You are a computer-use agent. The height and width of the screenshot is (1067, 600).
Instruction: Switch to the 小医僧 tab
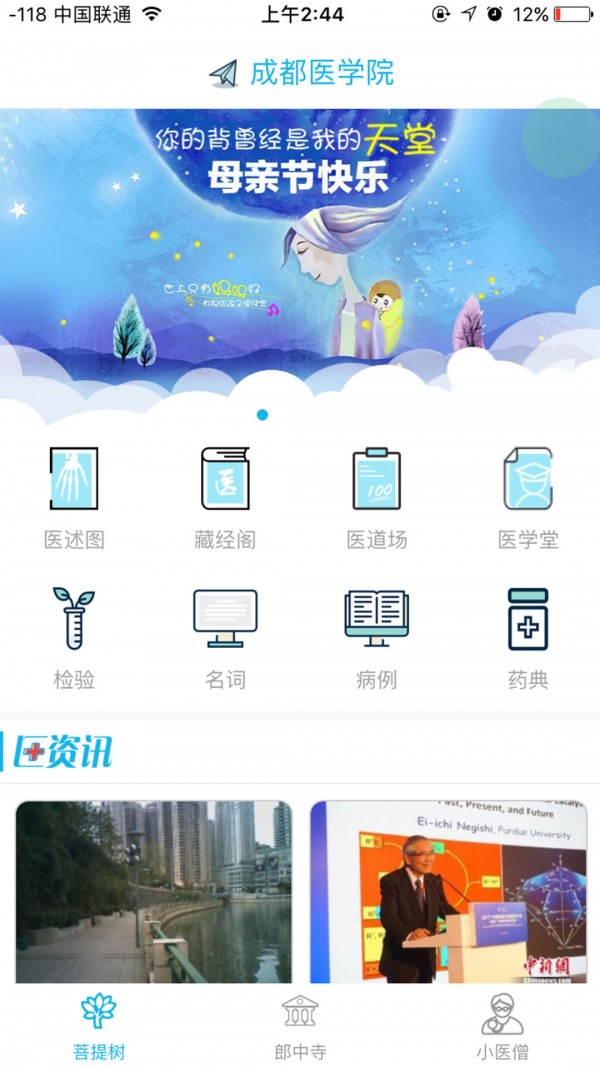click(x=501, y=1027)
